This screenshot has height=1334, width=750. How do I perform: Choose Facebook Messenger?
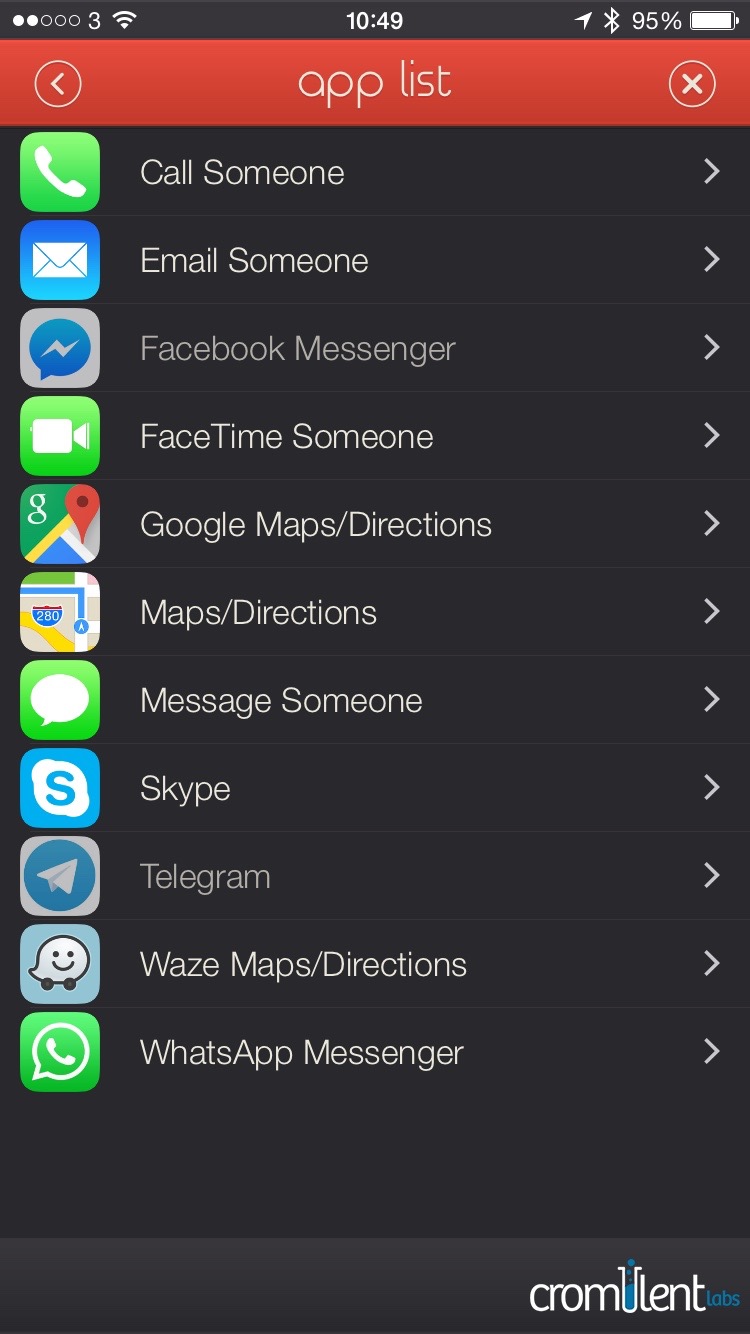pyautogui.click(x=375, y=348)
